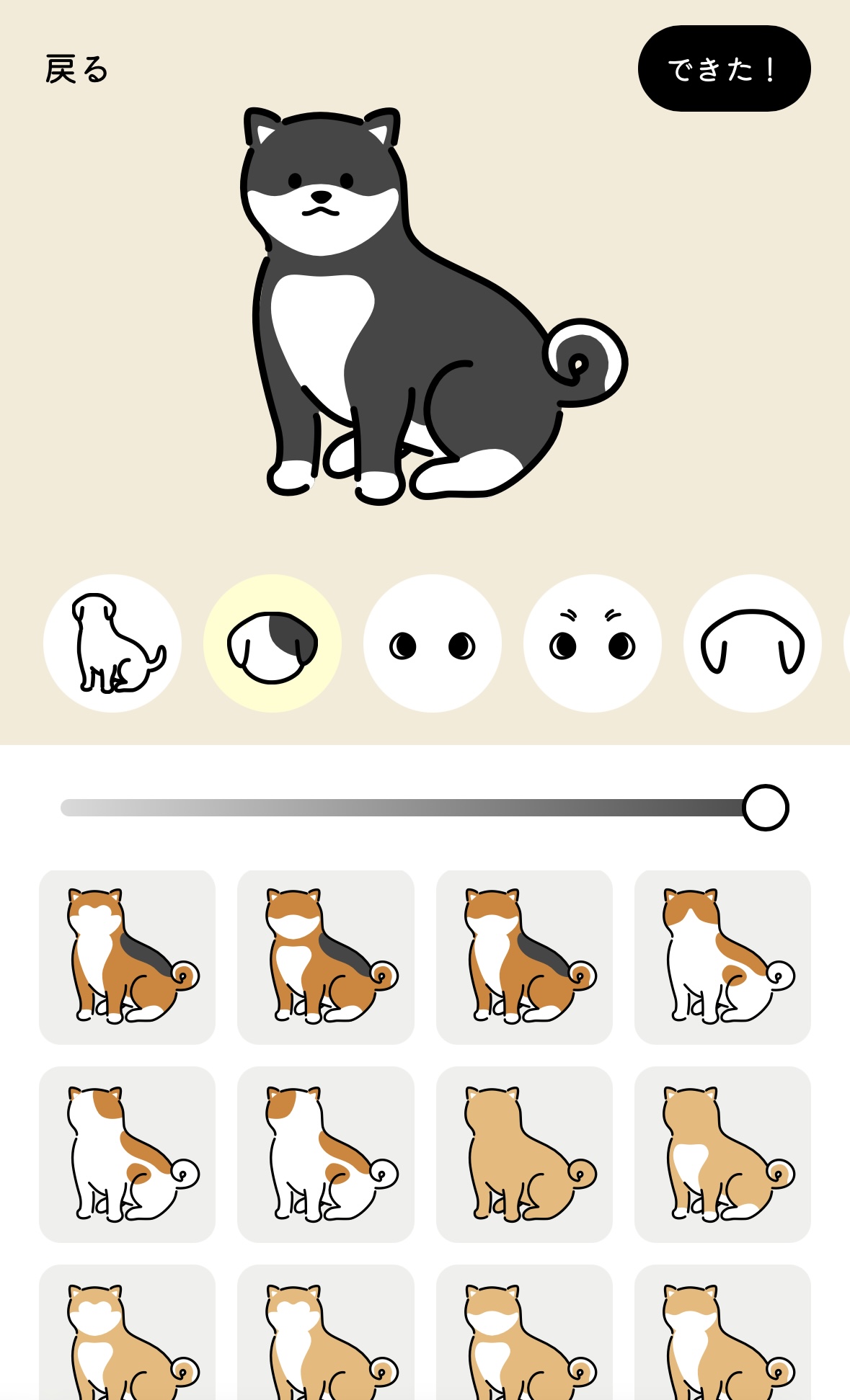Choose tan coat with white chest patch
Viewport: 850px width, 1400px height.
click(722, 1154)
